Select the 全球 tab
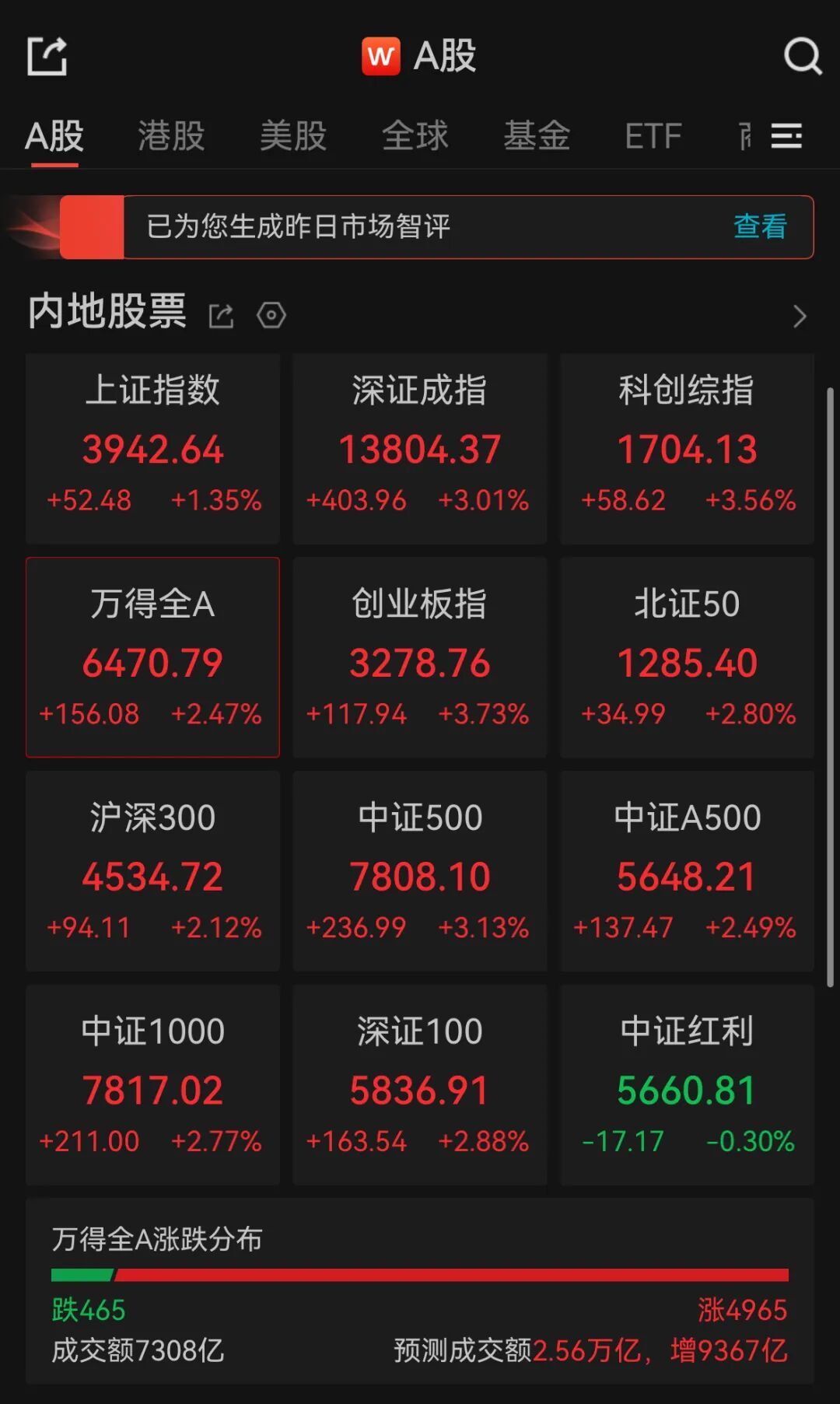The width and height of the screenshot is (840, 1404). click(415, 136)
